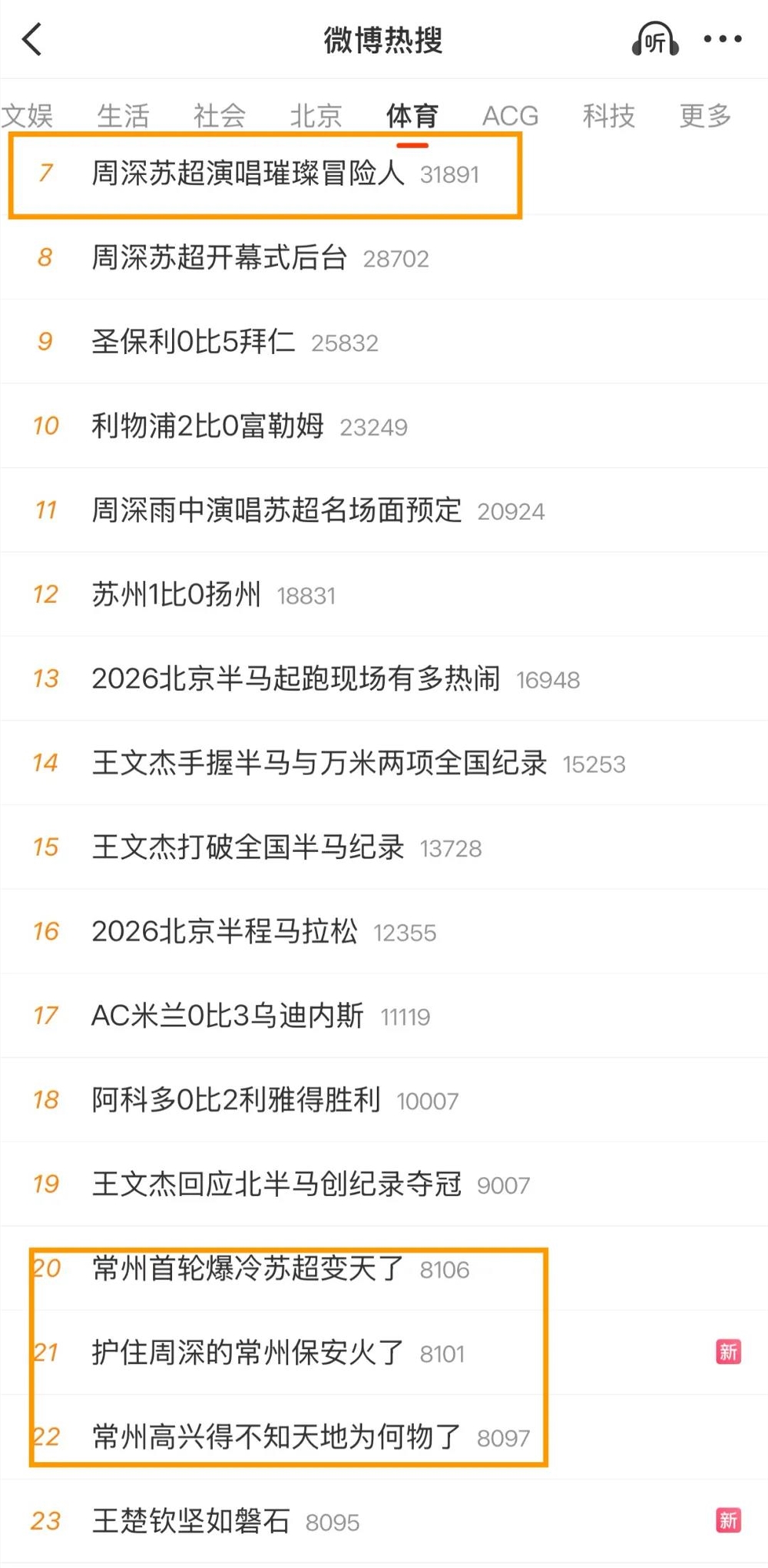The width and height of the screenshot is (768, 1568).
Task: Tap the rank number 12 marker
Action: 48,595
